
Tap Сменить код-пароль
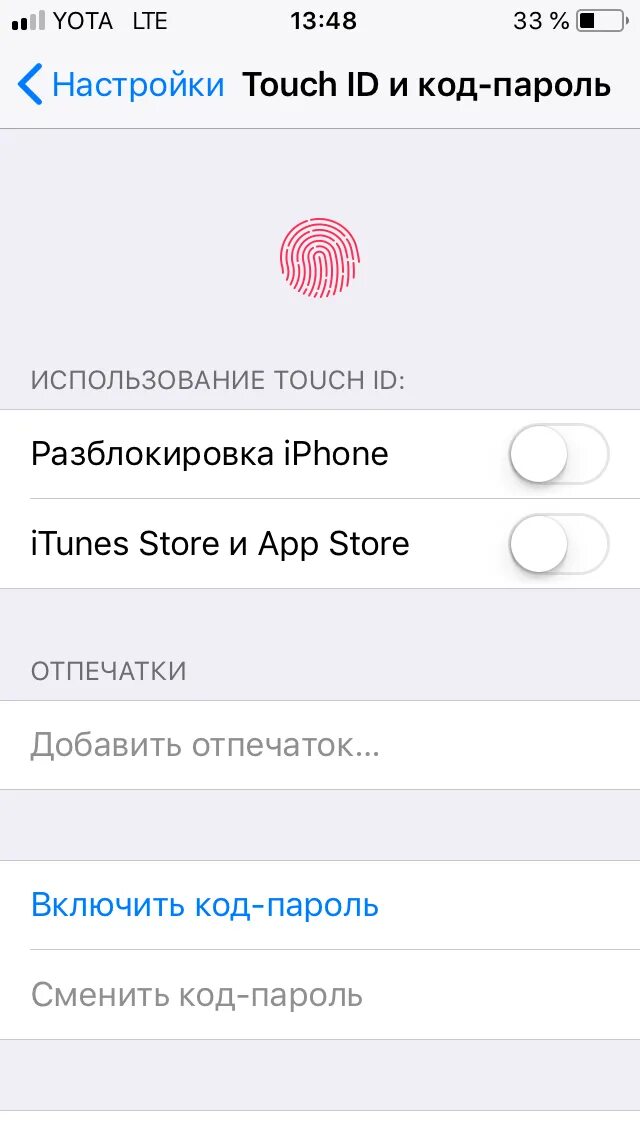coord(197,995)
